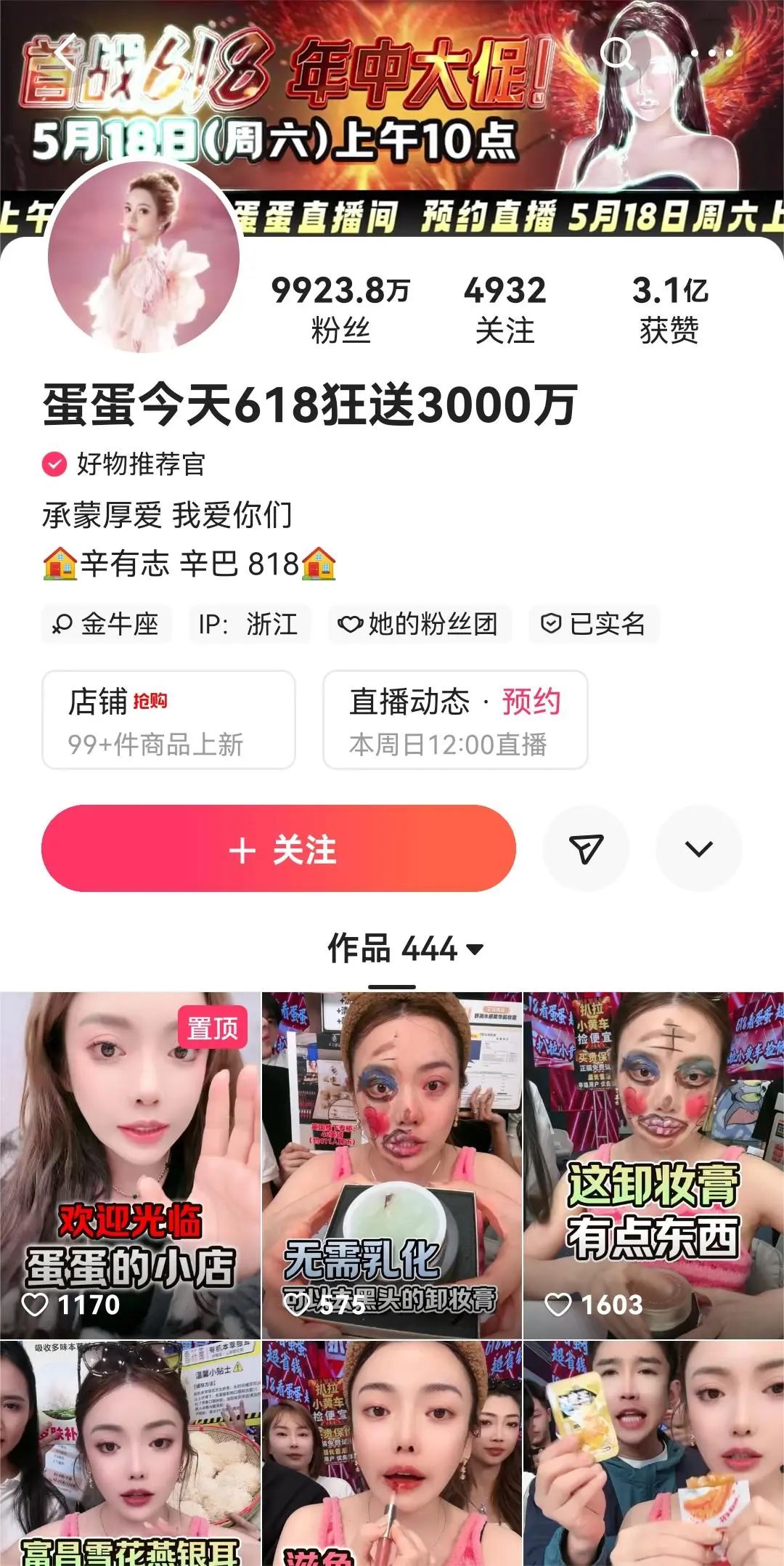Viewport: 784px width, 1566px height.
Task: Go back using the top-left arrow
Action: (66, 52)
